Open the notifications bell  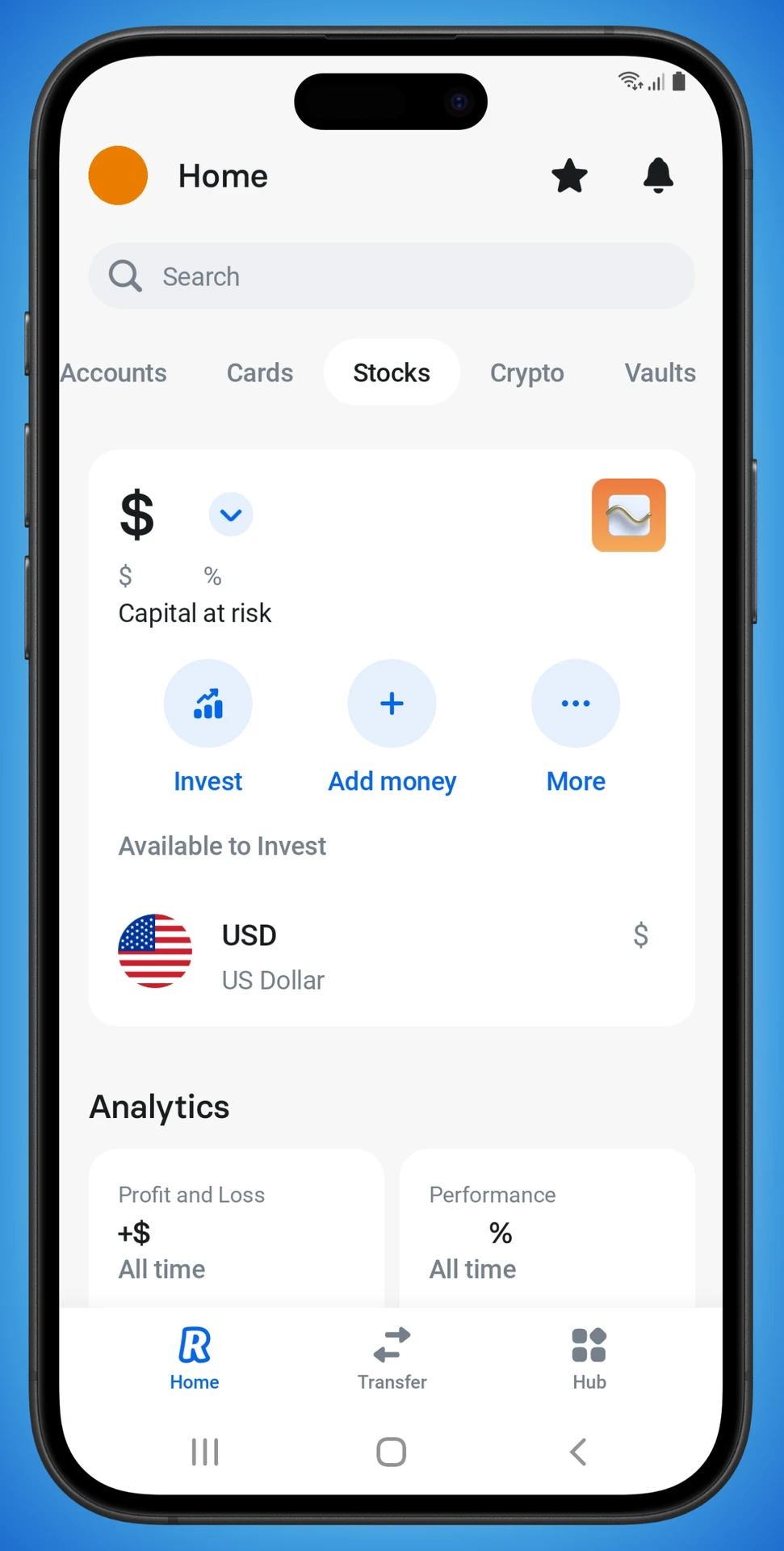click(x=658, y=175)
